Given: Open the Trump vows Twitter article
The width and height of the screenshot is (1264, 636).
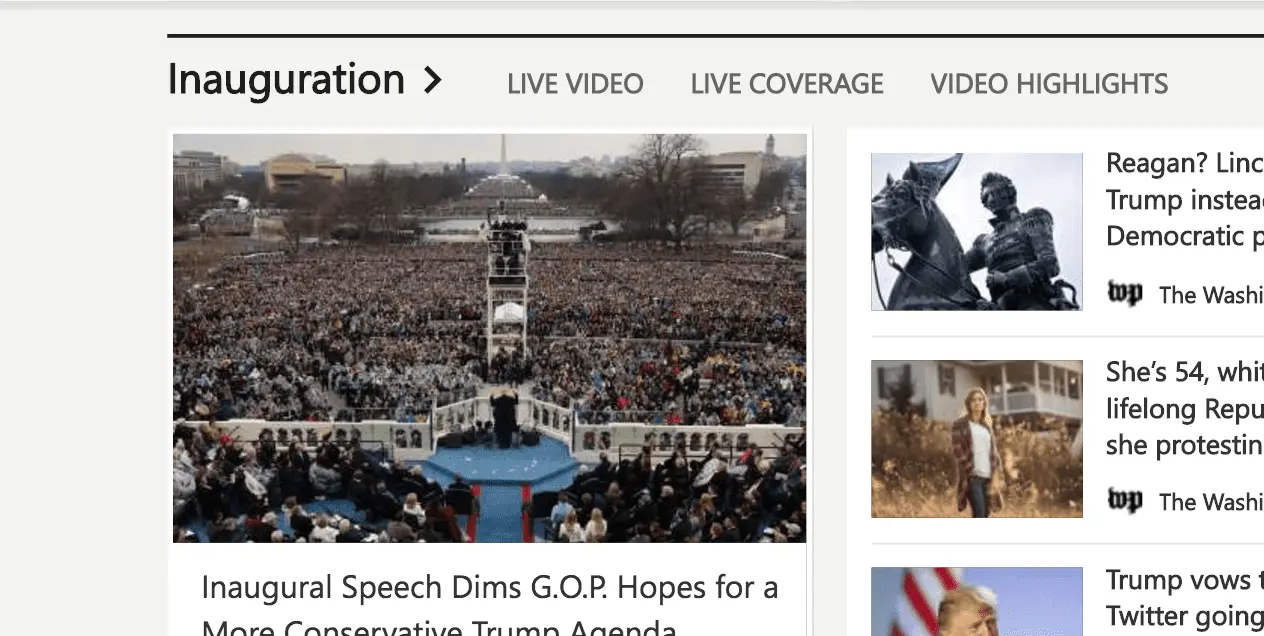Looking at the screenshot, I should 1183,596.
